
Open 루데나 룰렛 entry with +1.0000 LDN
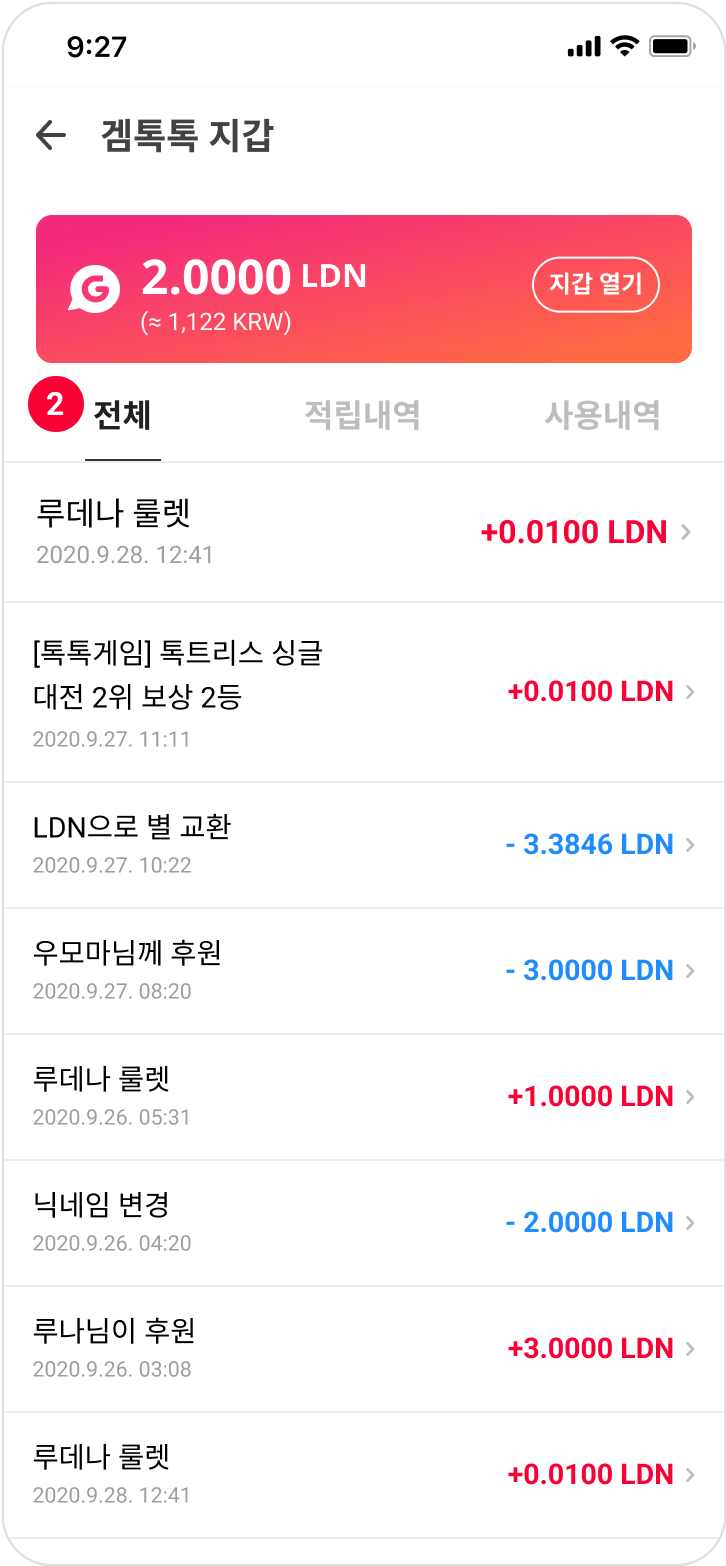point(363,1097)
